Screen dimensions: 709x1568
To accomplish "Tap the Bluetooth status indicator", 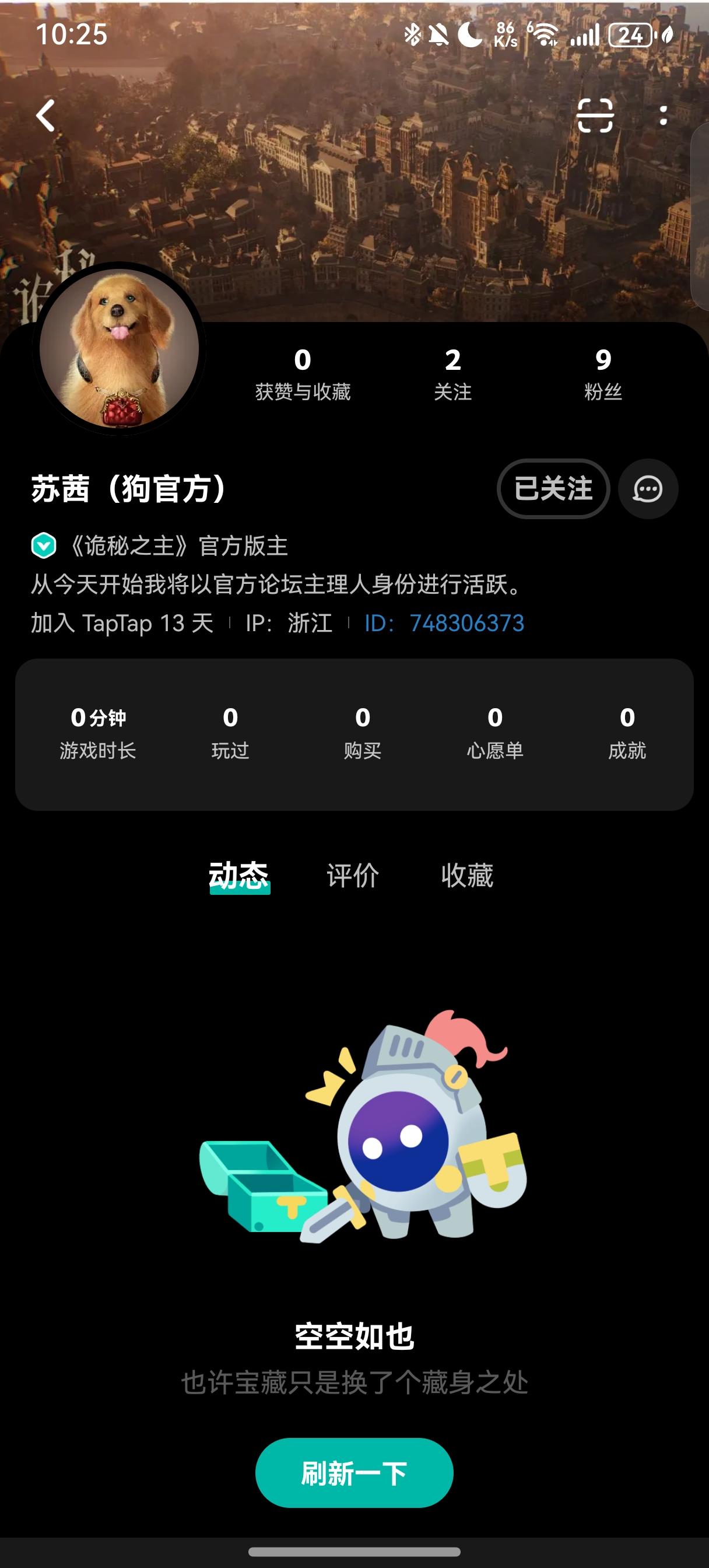I will click(x=413, y=34).
